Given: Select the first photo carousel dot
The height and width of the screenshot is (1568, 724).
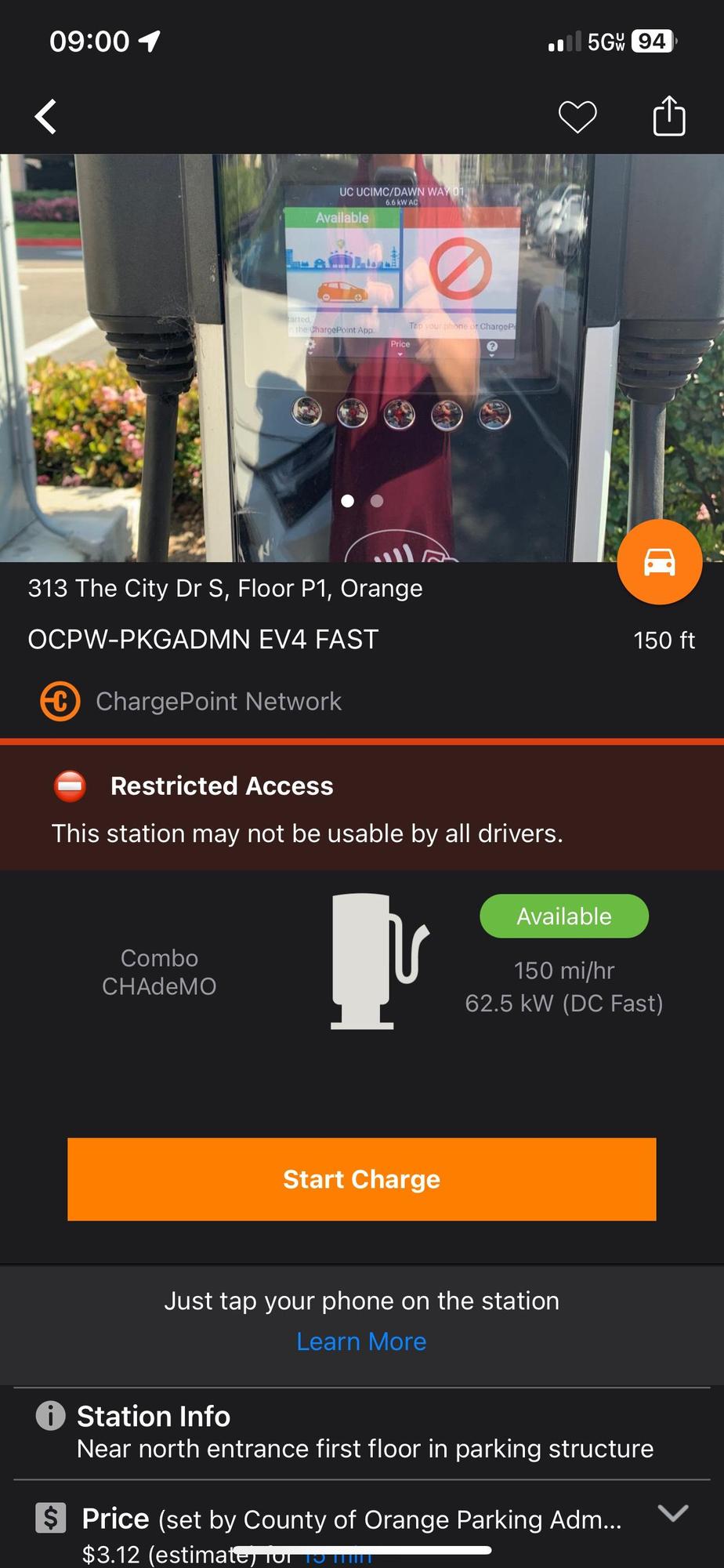Looking at the screenshot, I should click(348, 501).
